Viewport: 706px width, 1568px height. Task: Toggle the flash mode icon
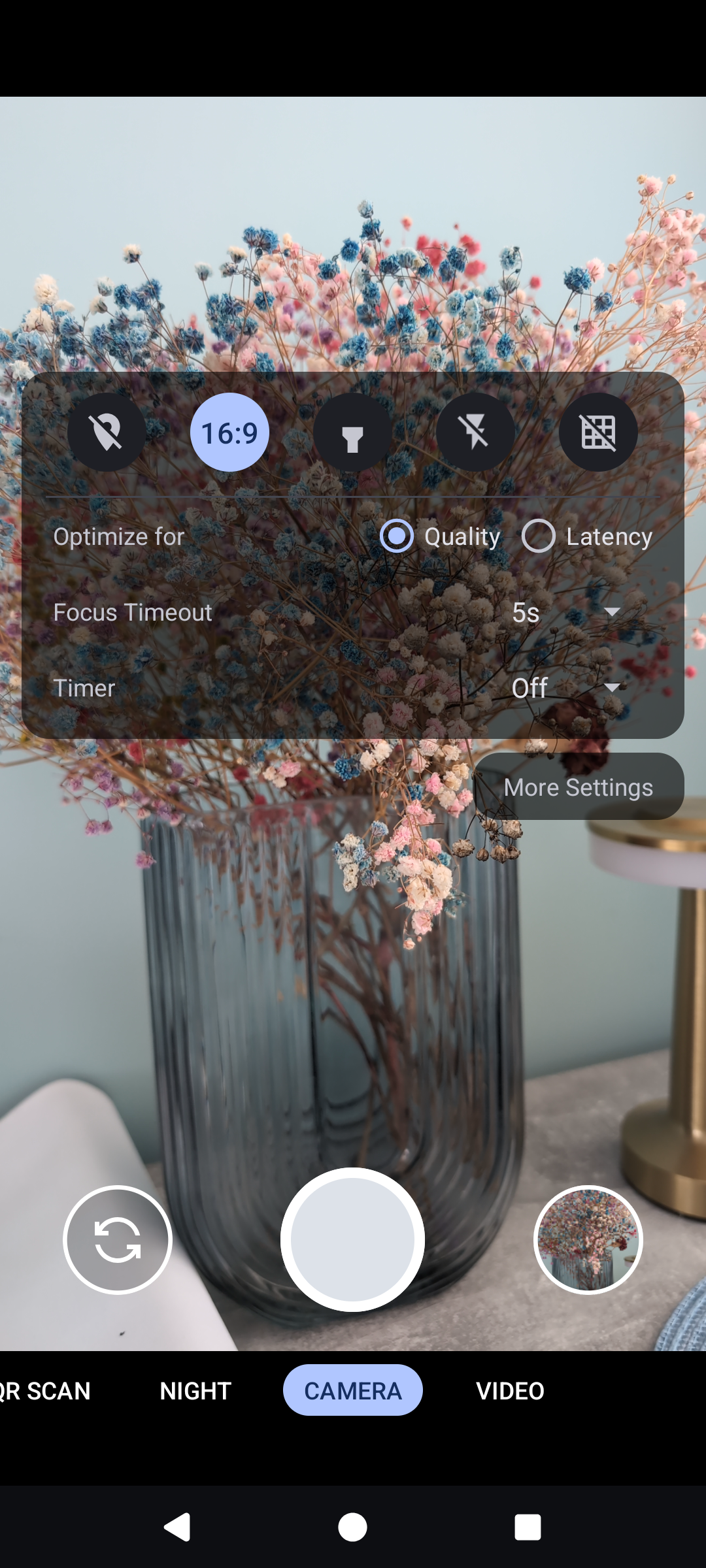tap(475, 432)
